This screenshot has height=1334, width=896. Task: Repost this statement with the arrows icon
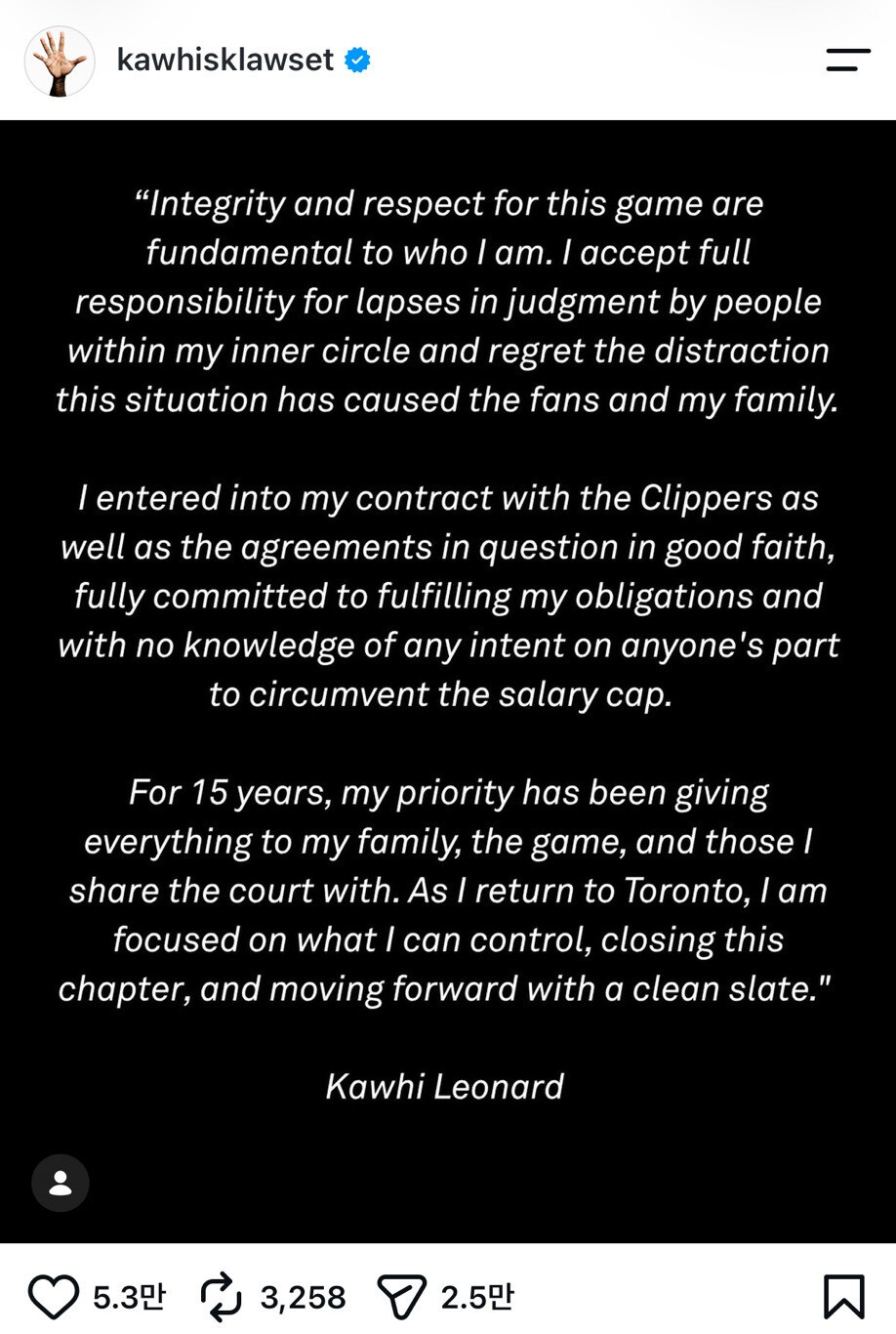click(x=221, y=1296)
